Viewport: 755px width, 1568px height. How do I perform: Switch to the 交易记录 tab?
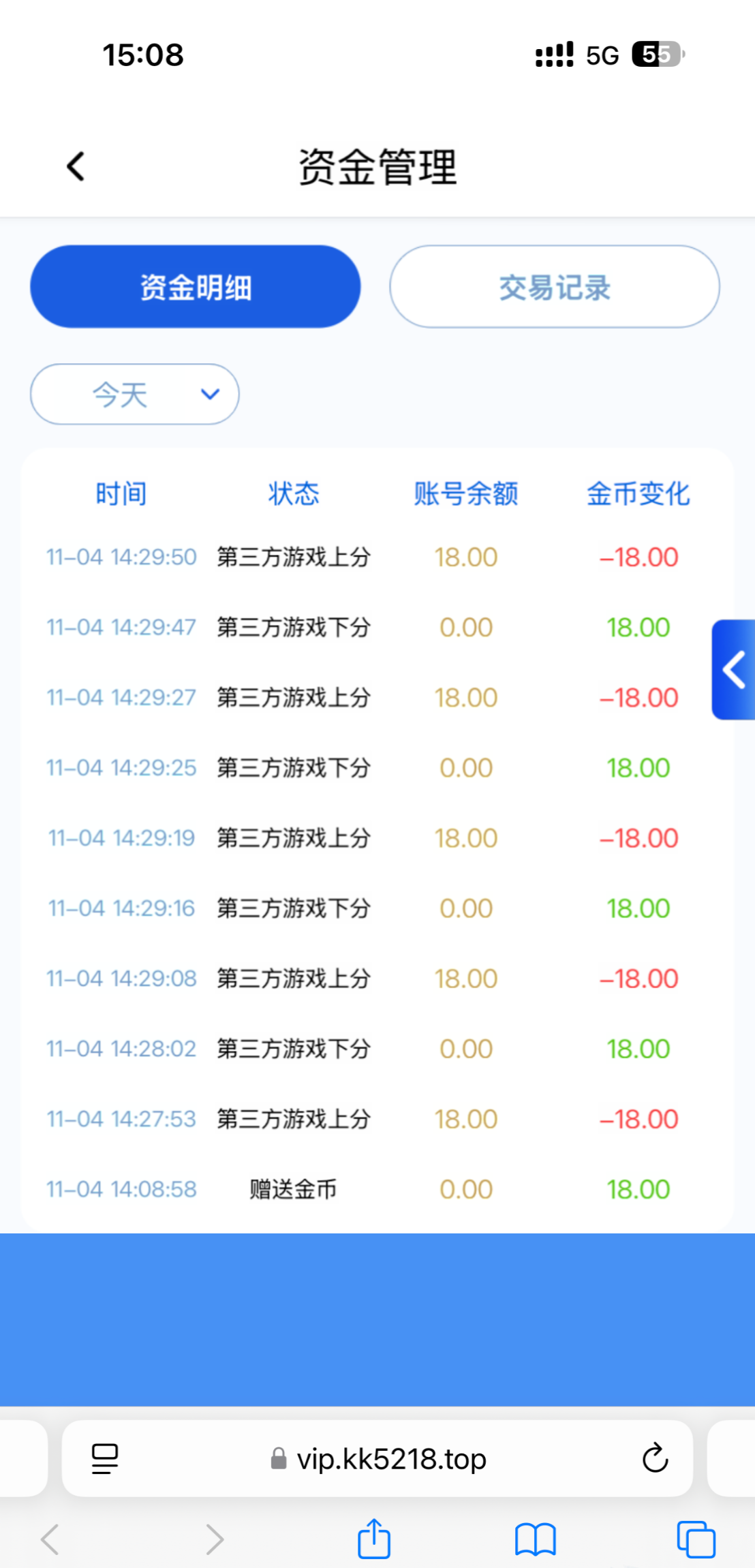(x=554, y=287)
